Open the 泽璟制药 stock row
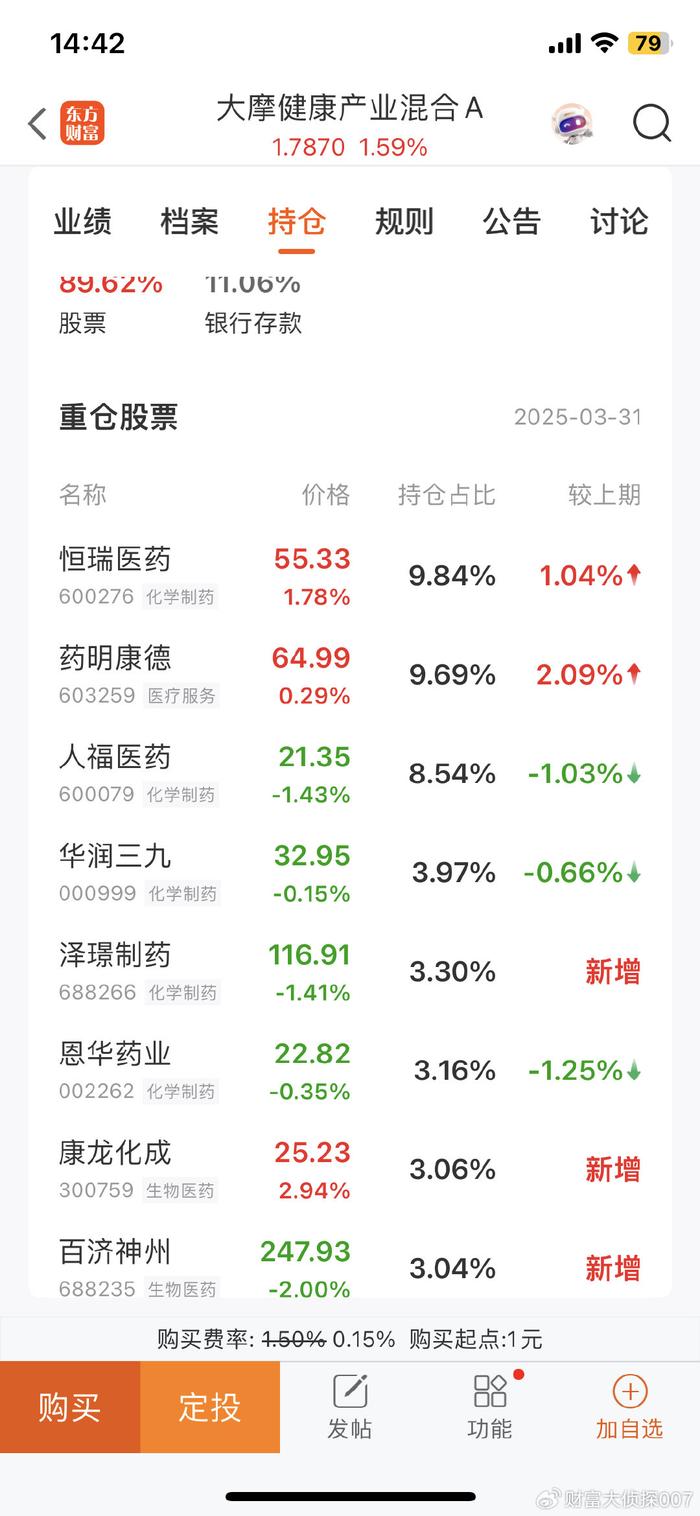 coord(350,972)
